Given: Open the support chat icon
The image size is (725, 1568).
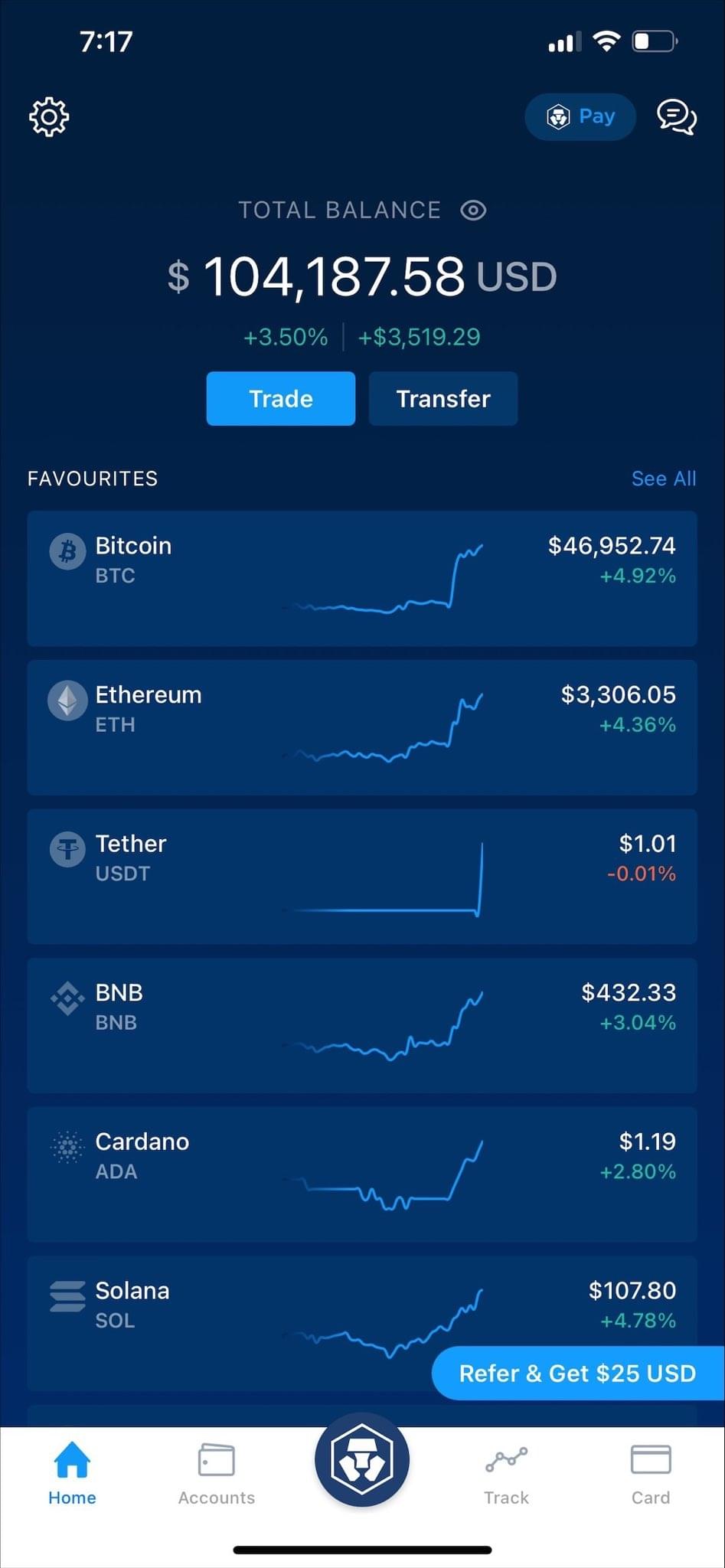Looking at the screenshot, I should [676, 117].
